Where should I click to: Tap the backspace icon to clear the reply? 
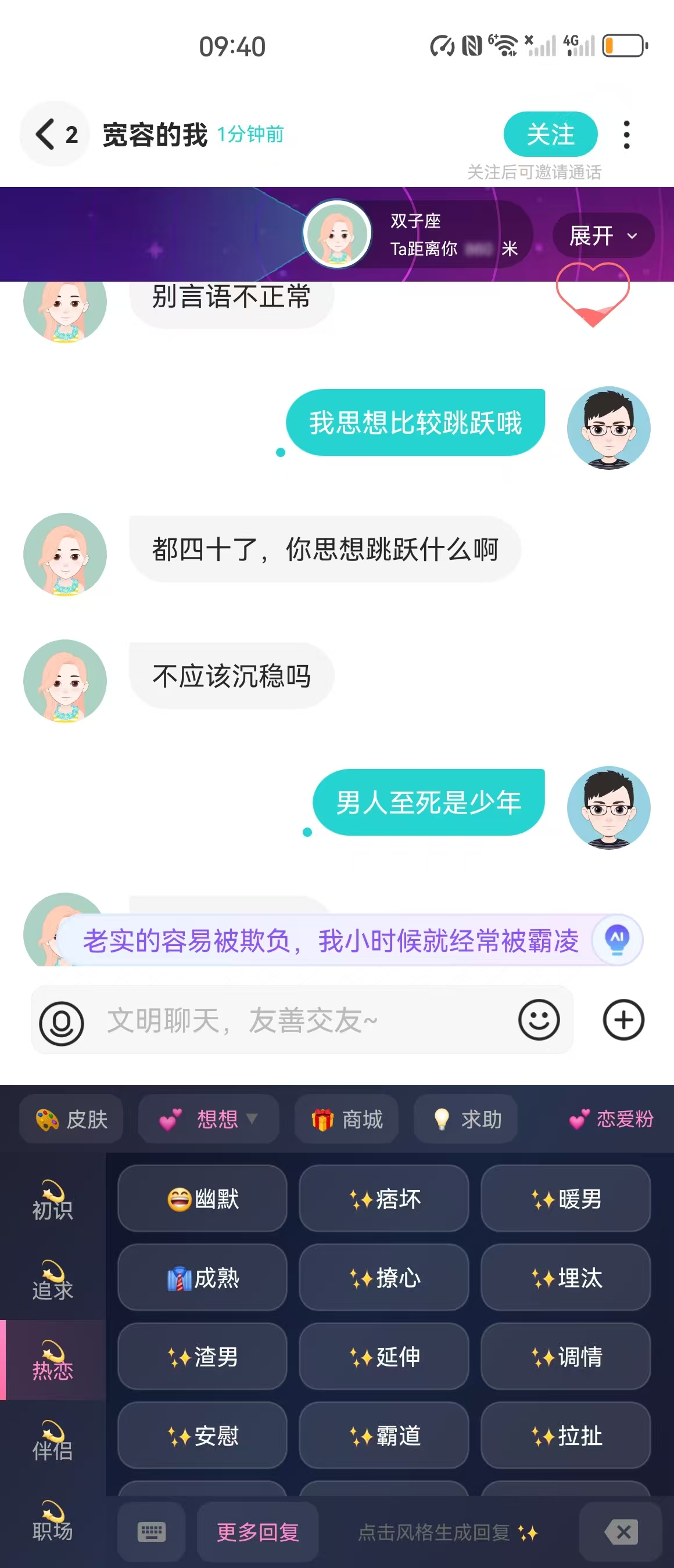click(623, 1533)
